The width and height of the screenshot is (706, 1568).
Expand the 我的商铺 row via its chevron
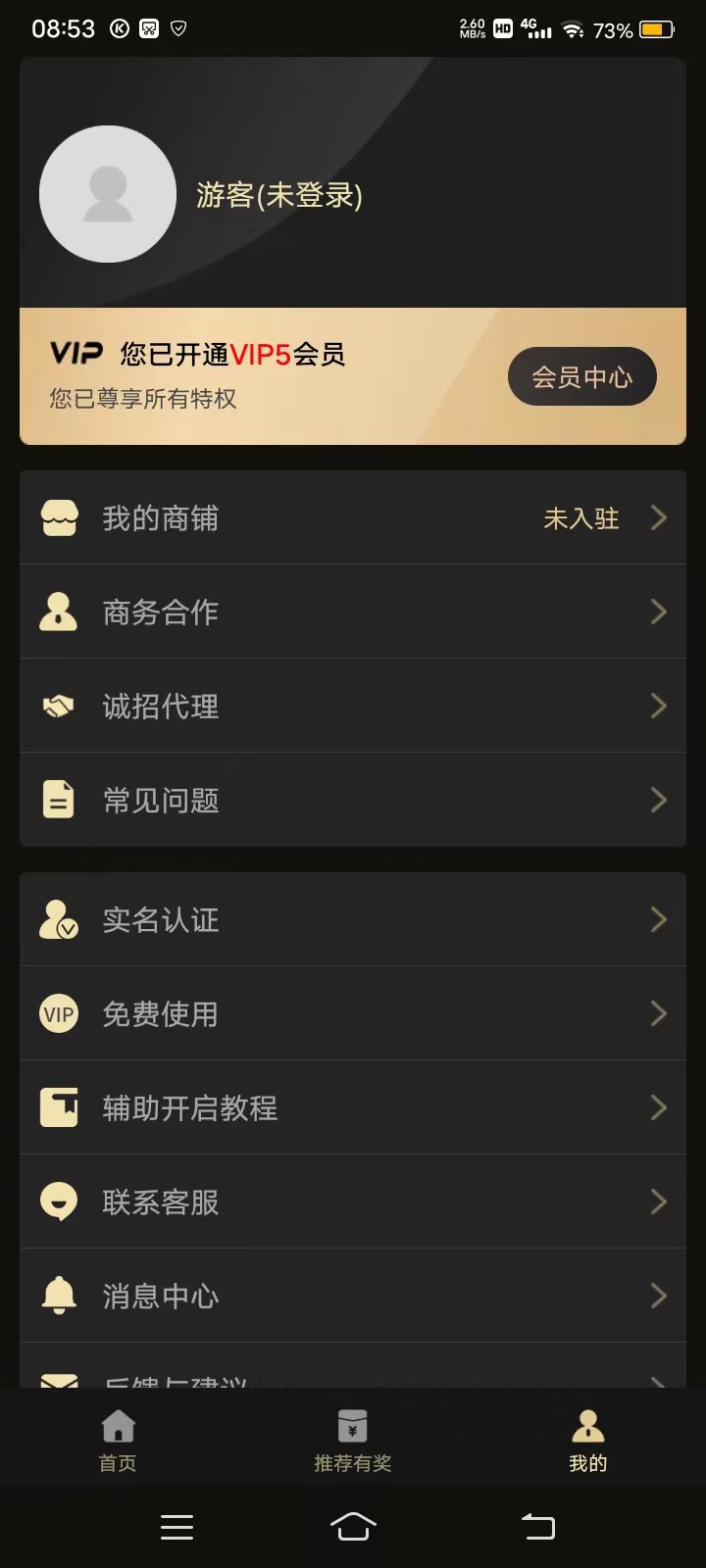pos(659,517)
